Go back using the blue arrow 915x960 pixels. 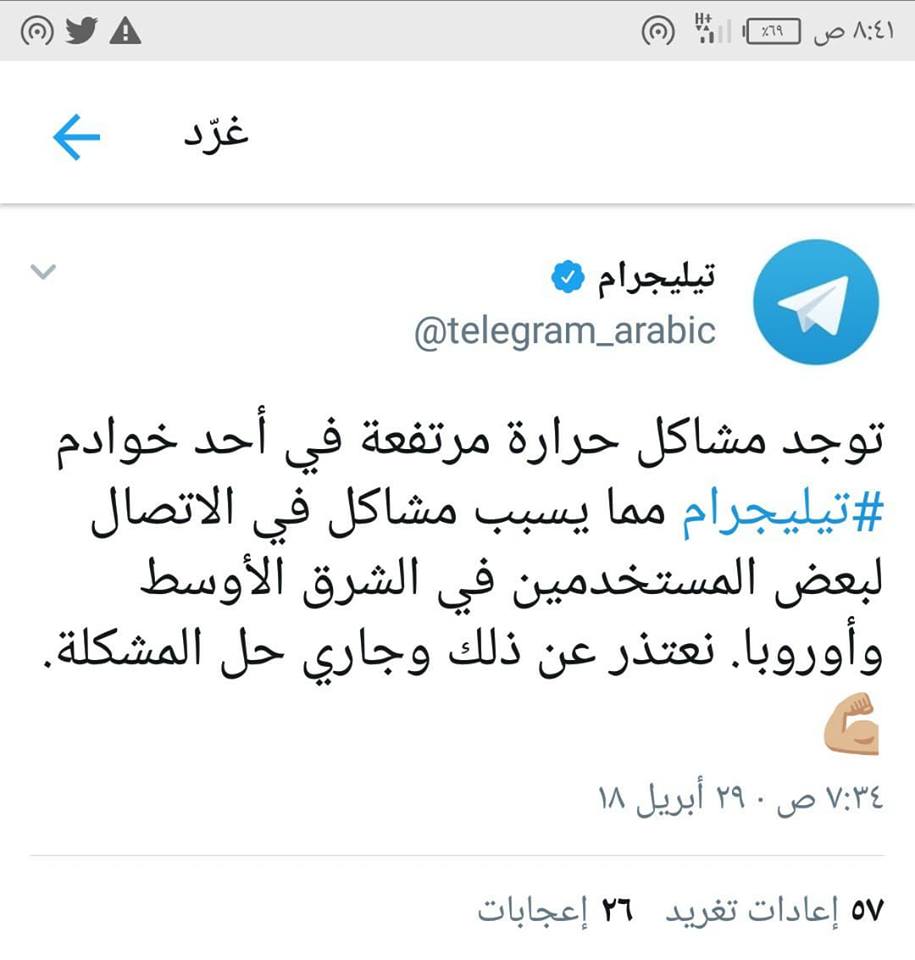[x=77, y=137]
